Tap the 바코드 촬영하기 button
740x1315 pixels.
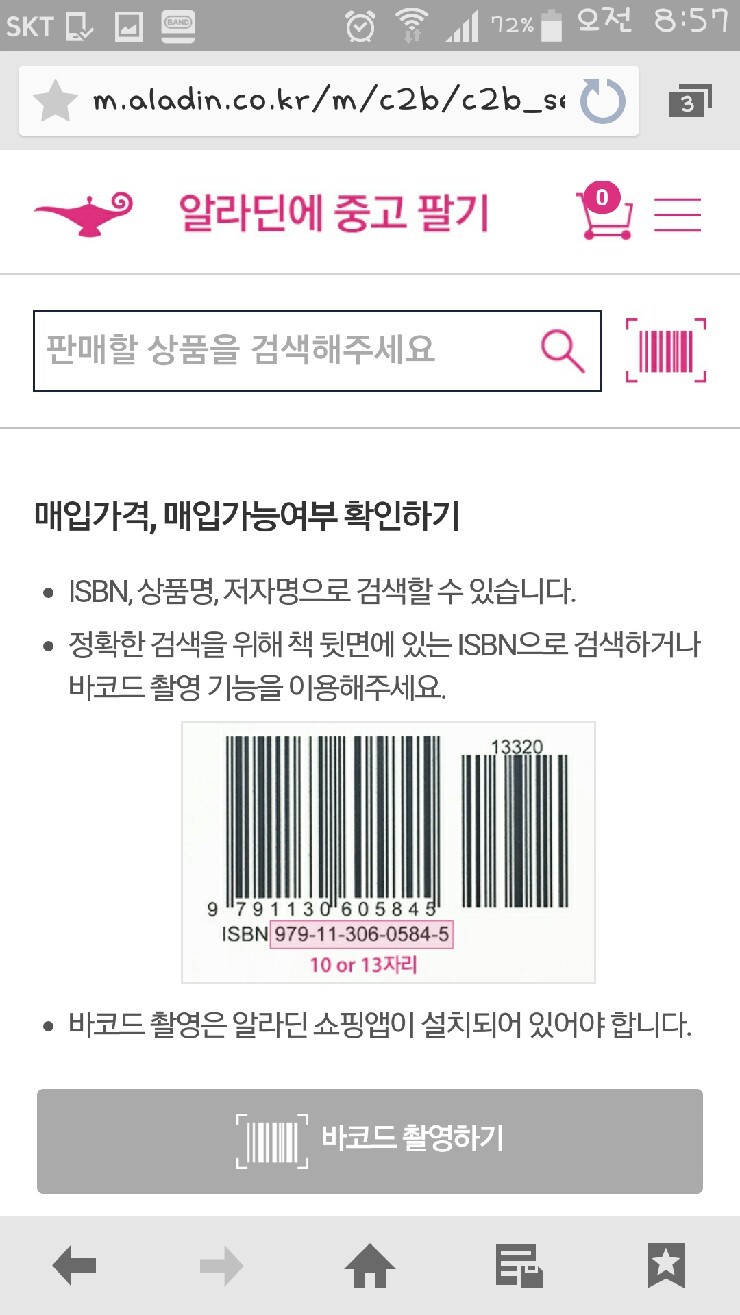[370, 1141]
